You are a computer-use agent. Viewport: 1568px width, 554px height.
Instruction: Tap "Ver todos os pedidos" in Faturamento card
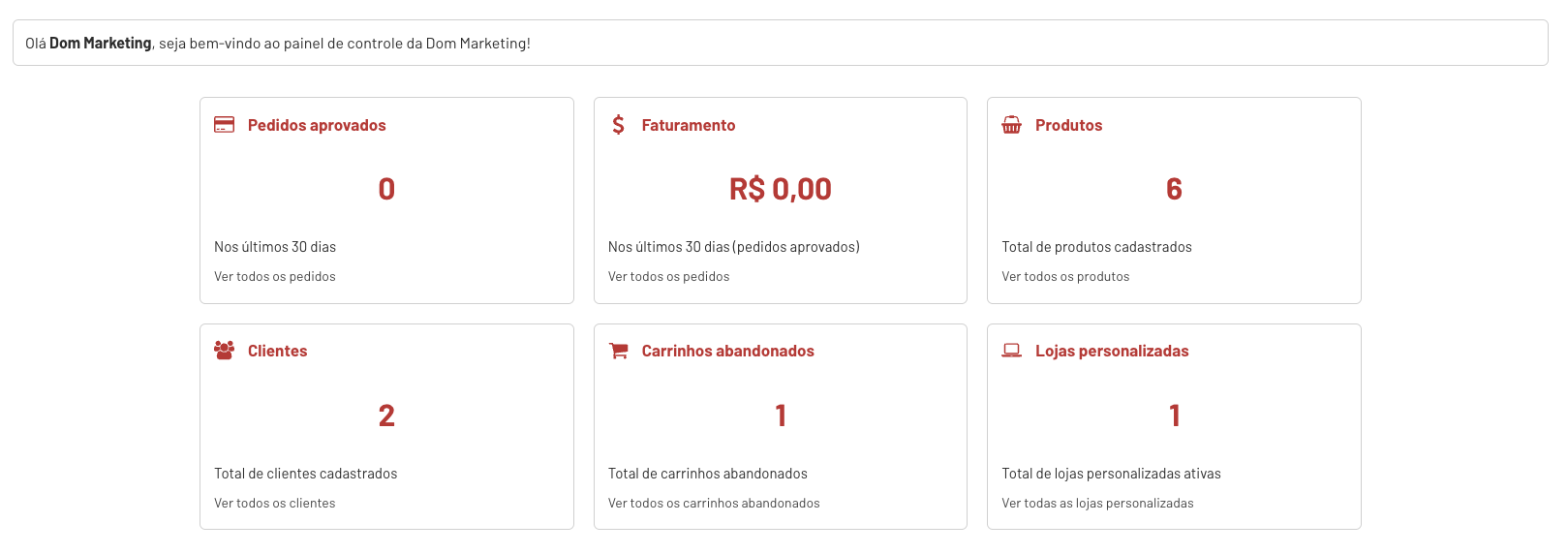click(668, 277)
